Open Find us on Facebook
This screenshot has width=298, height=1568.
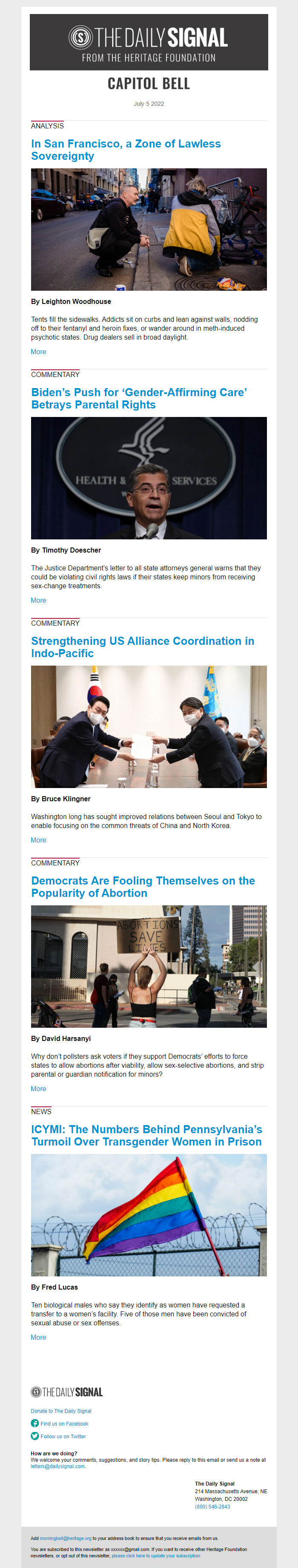[64, 1423]
